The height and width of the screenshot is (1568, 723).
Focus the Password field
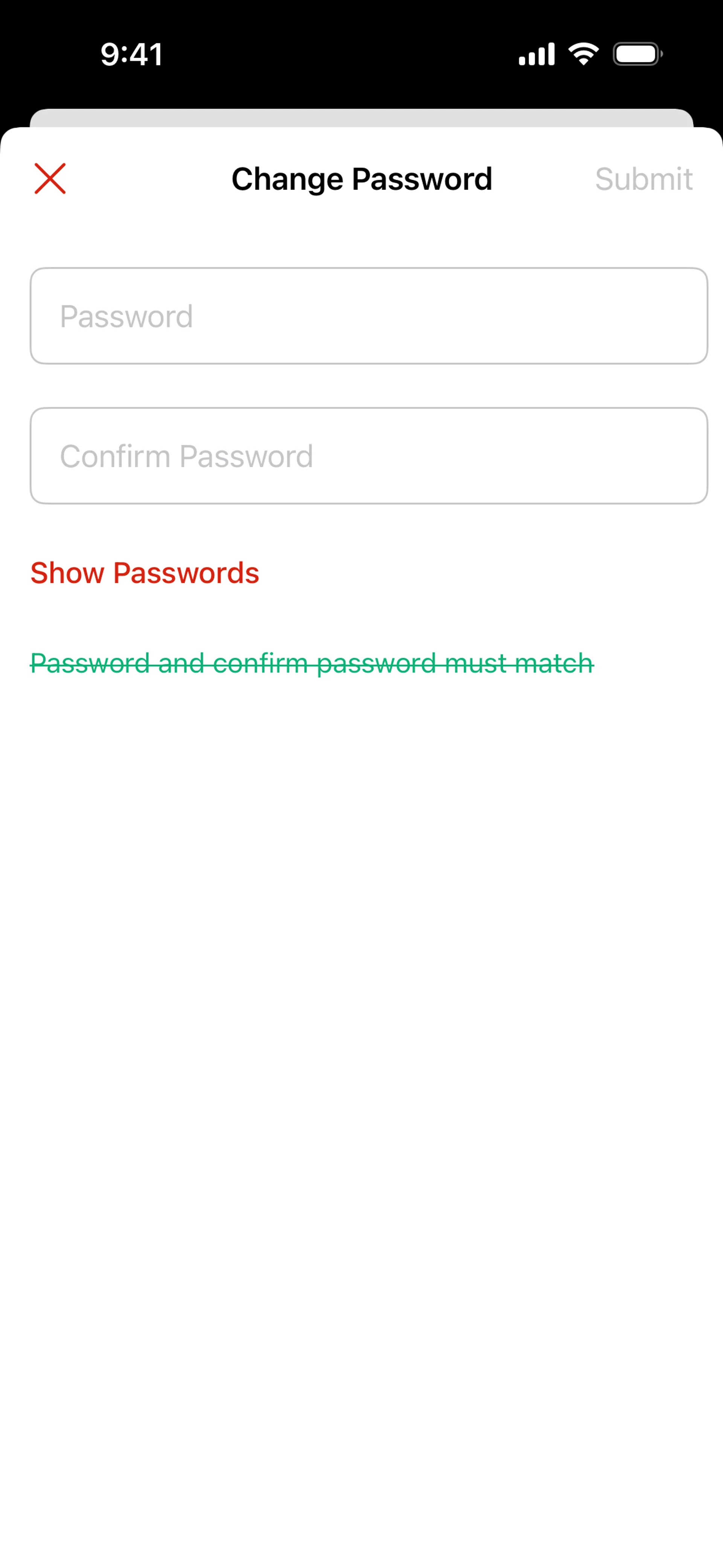[x=368, y=316]
